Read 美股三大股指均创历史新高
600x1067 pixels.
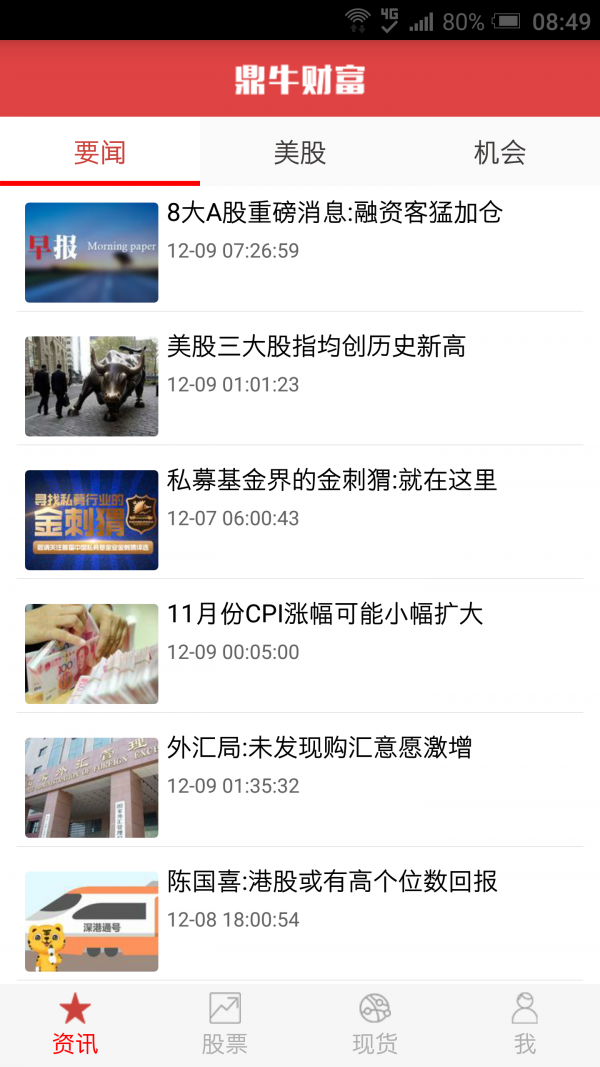[x=300, y=385]
